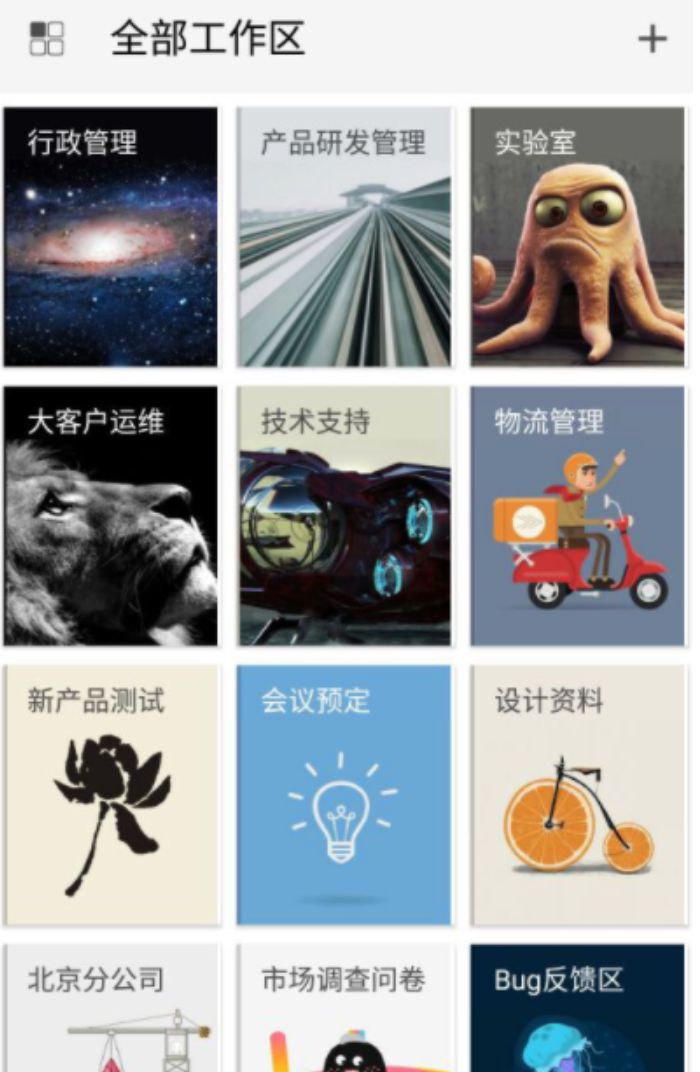The height and width of the screenshot is (1072, 700).
Task: Select the 技术支持 workspace
Action: [x=344, y=516]
